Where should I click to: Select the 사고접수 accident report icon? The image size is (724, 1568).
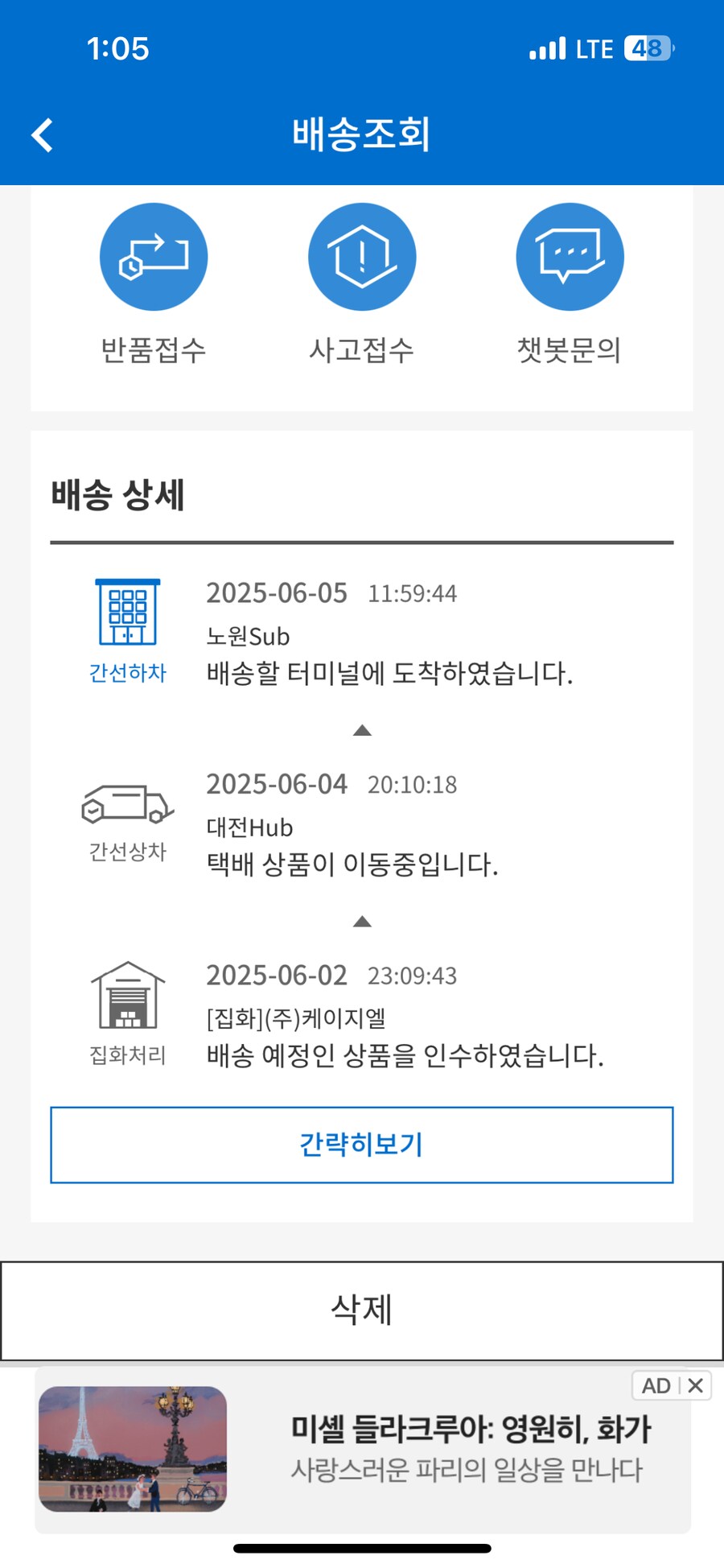point(362,256)
